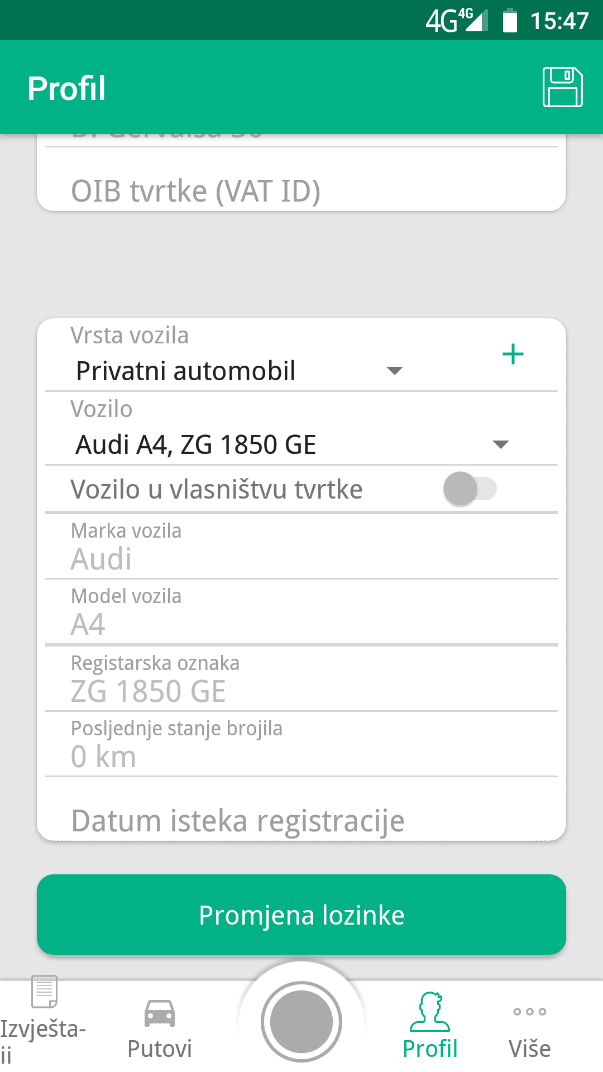
Task: Expand the Vozilo dropdown showing Audi A4
Action: coord(293,445)
